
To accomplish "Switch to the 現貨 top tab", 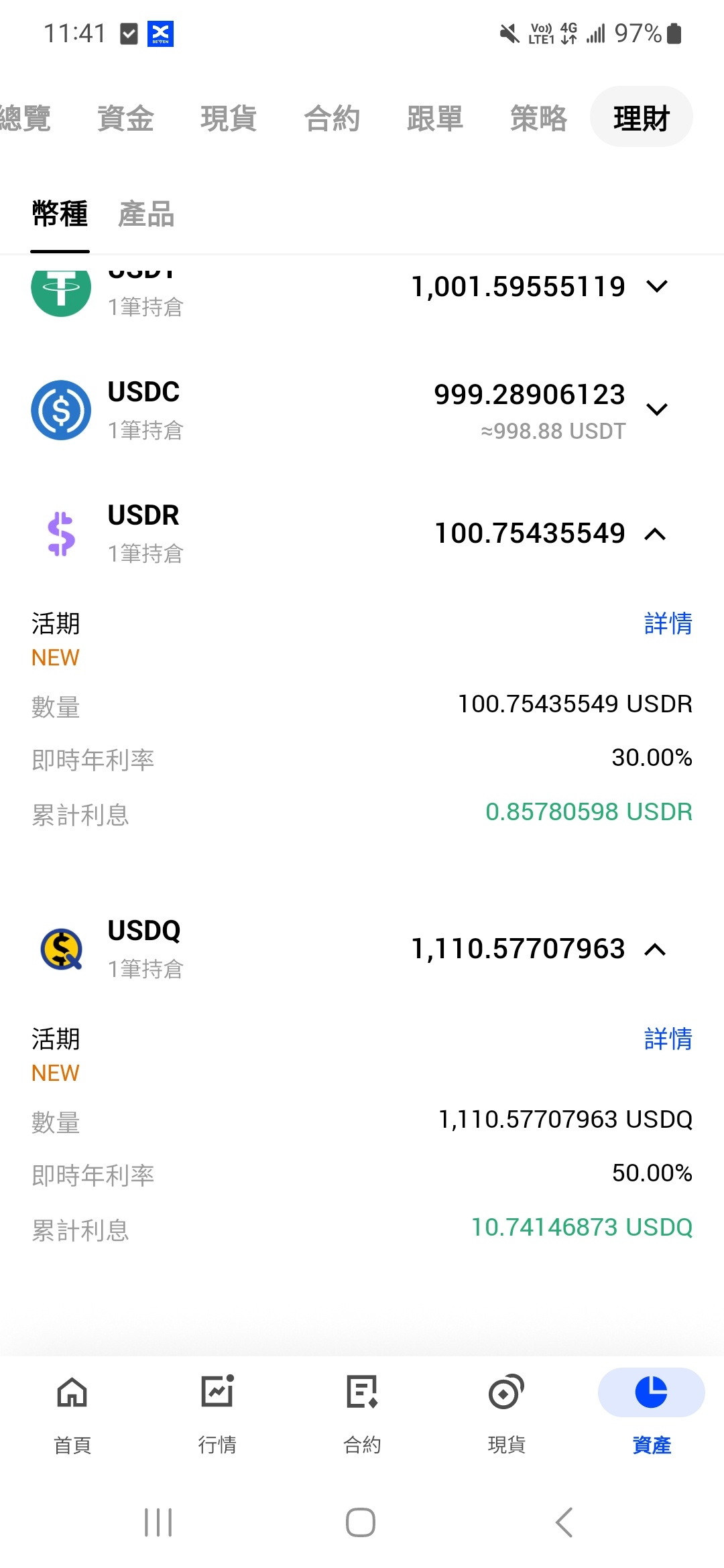I will coord(229,118).
